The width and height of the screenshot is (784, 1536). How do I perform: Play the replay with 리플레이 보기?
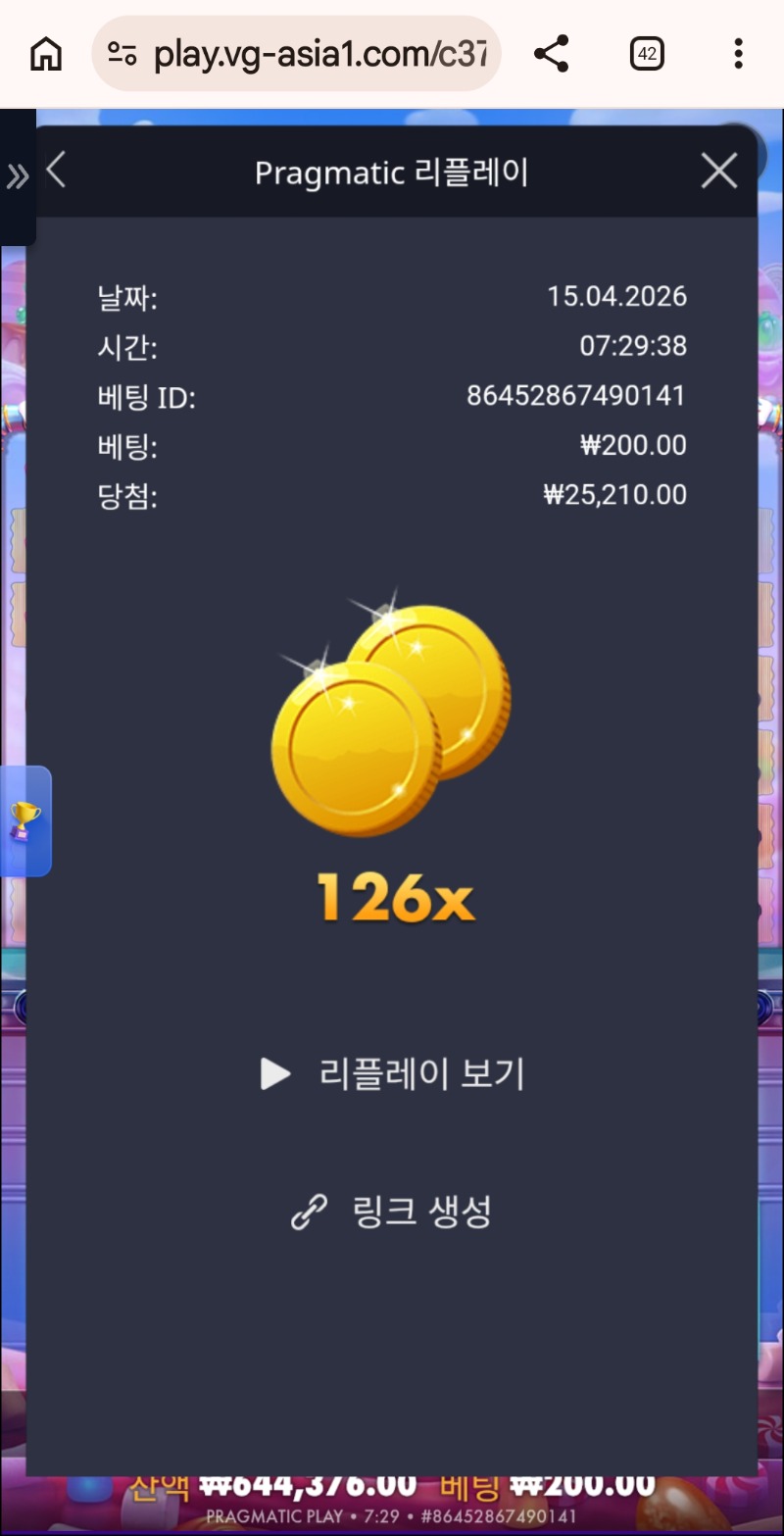[x=392, y=1074]
